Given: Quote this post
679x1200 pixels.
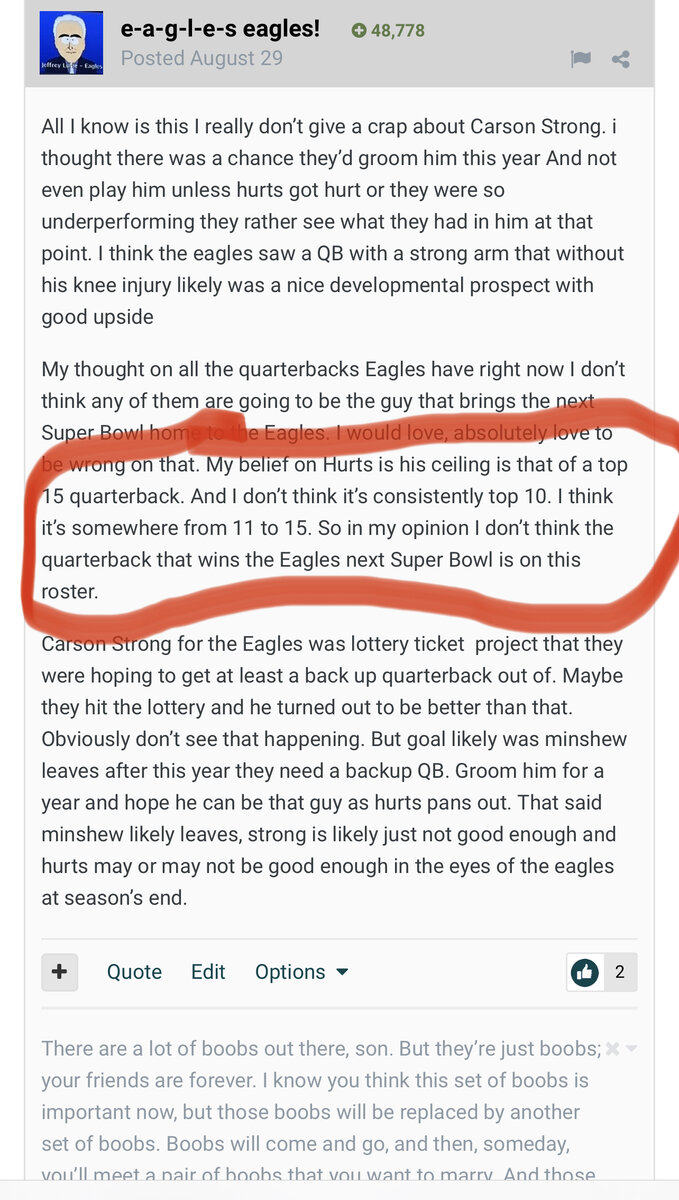Looking at the screenshot, I should click(134, 972).
